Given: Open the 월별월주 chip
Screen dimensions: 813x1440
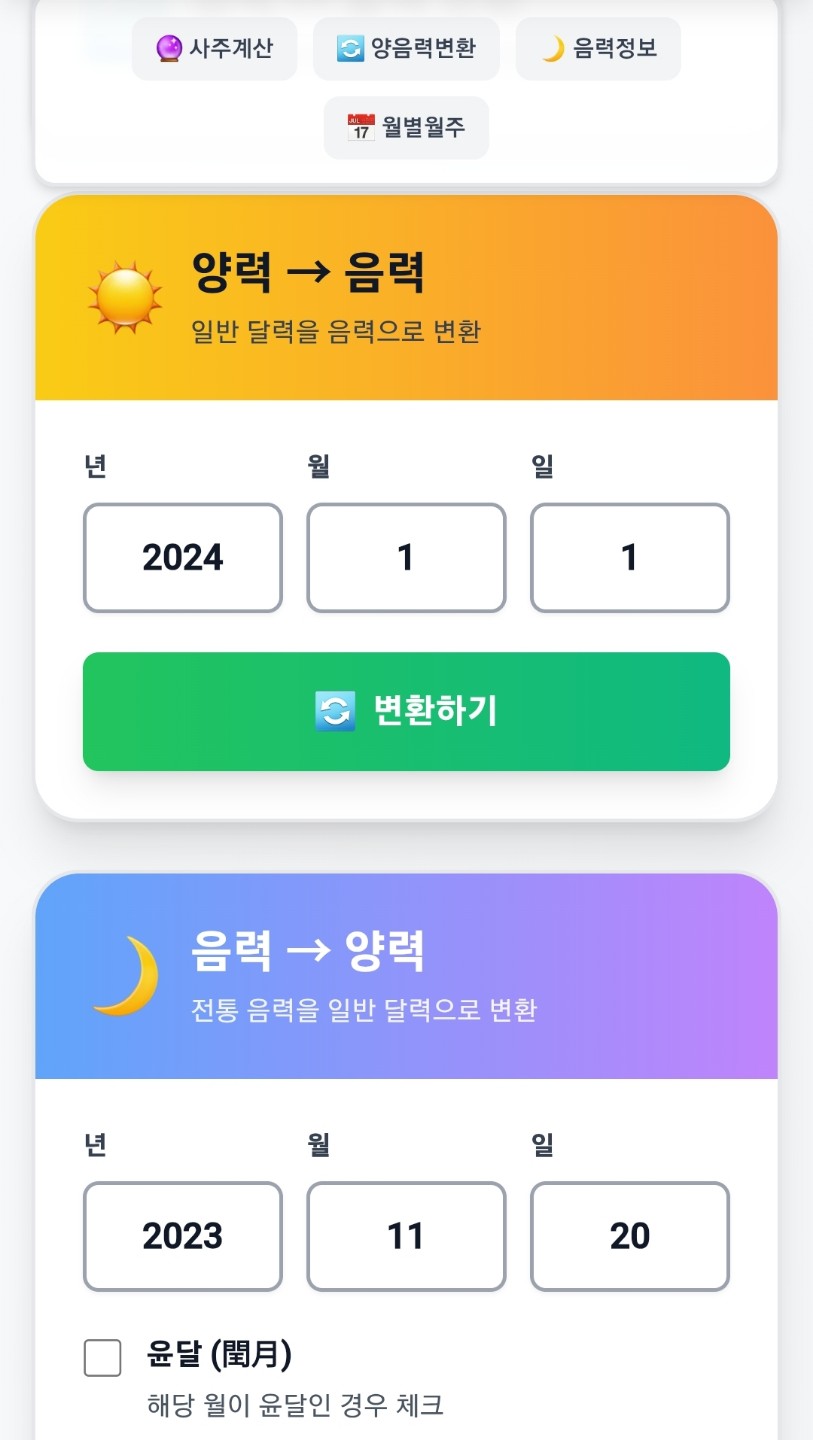Looking at the screenshot, I should [x=406, y=127].
